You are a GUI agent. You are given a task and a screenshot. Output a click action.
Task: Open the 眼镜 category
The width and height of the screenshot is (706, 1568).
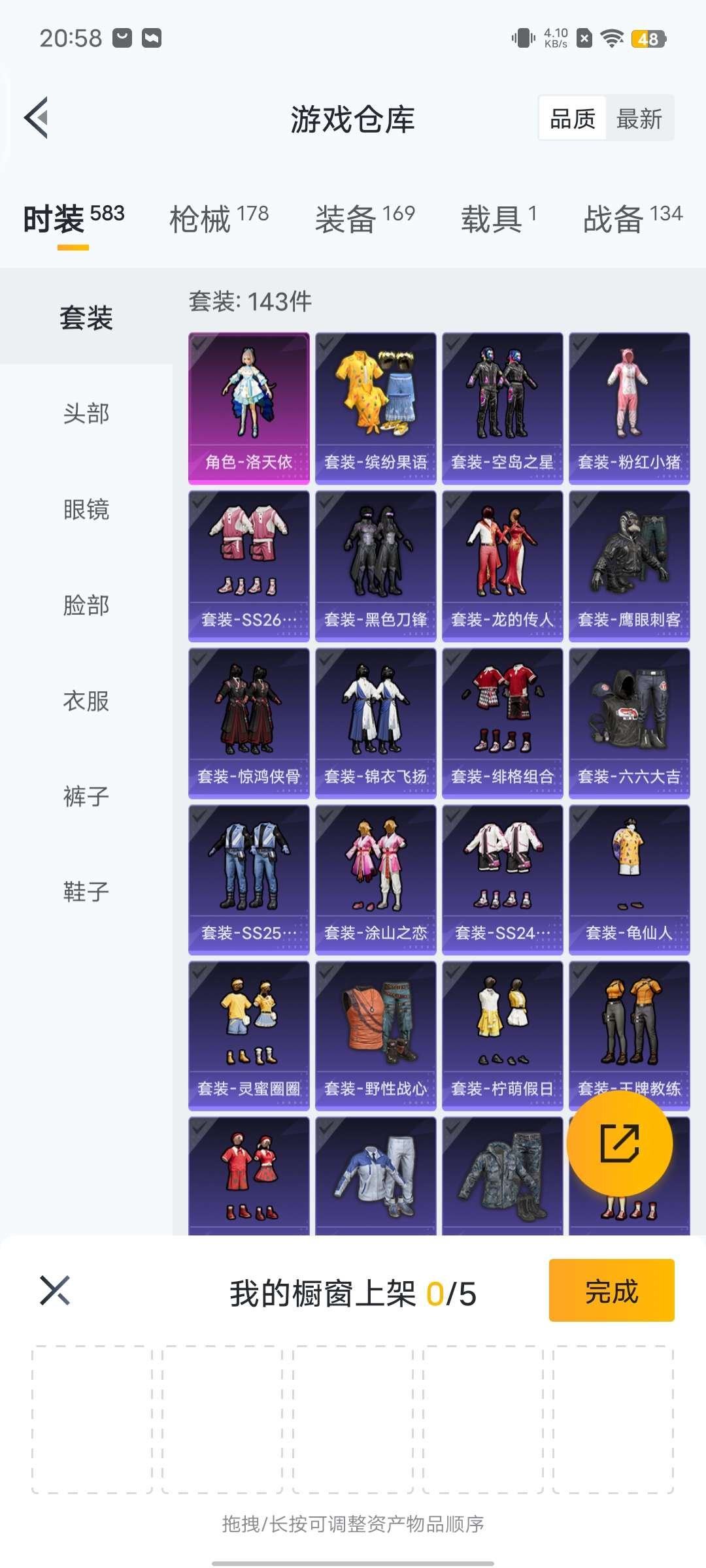point(86,510)
